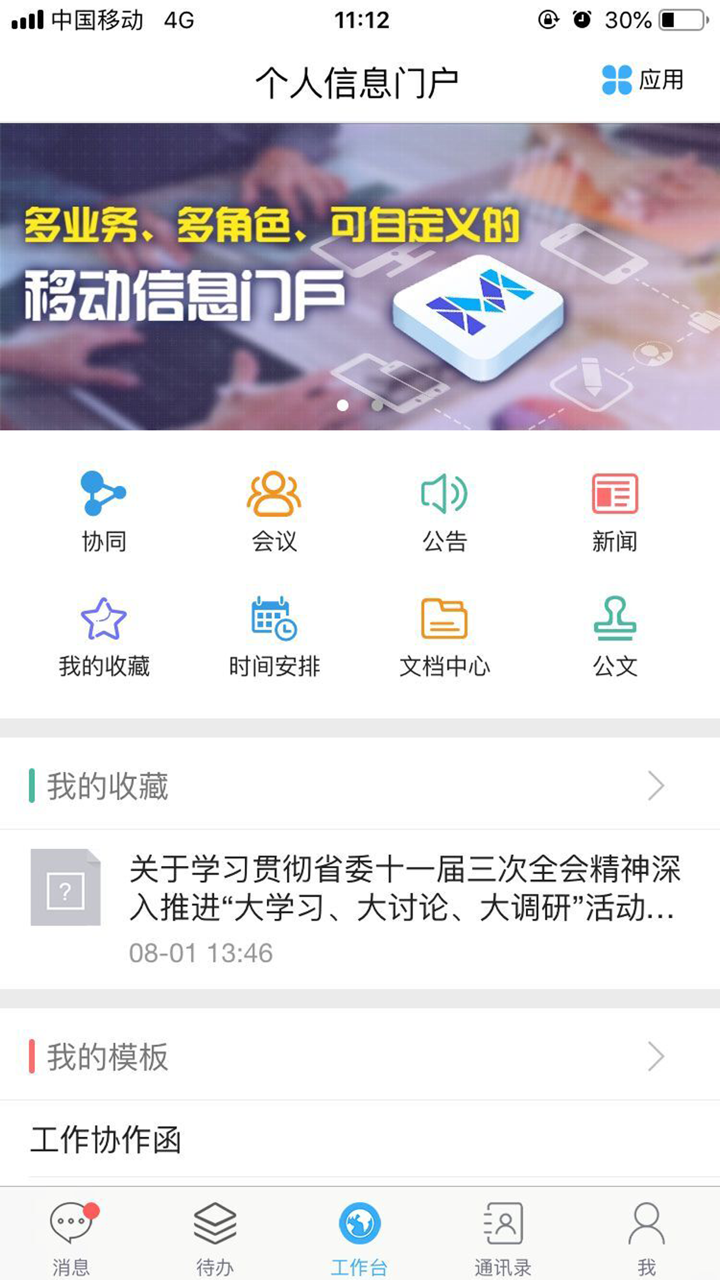
Task: Open the 我的收藏 favorites star icon
Action: pos(103,632)
